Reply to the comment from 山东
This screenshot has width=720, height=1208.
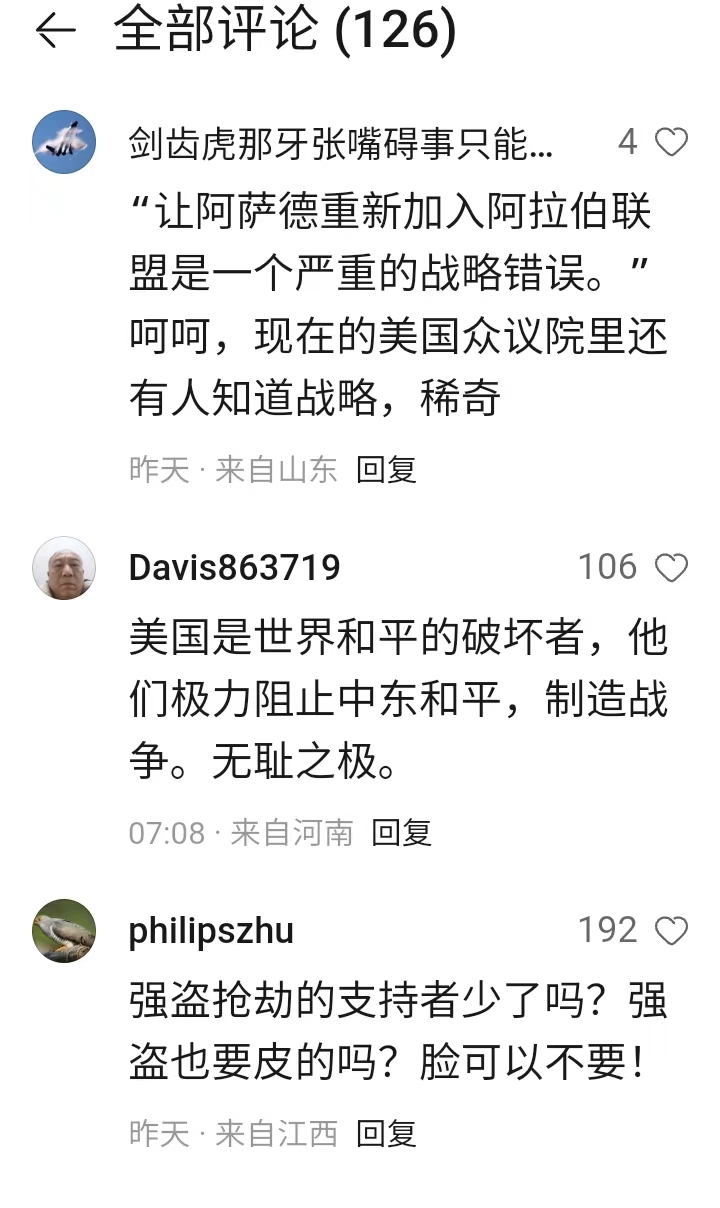[386, 470]
